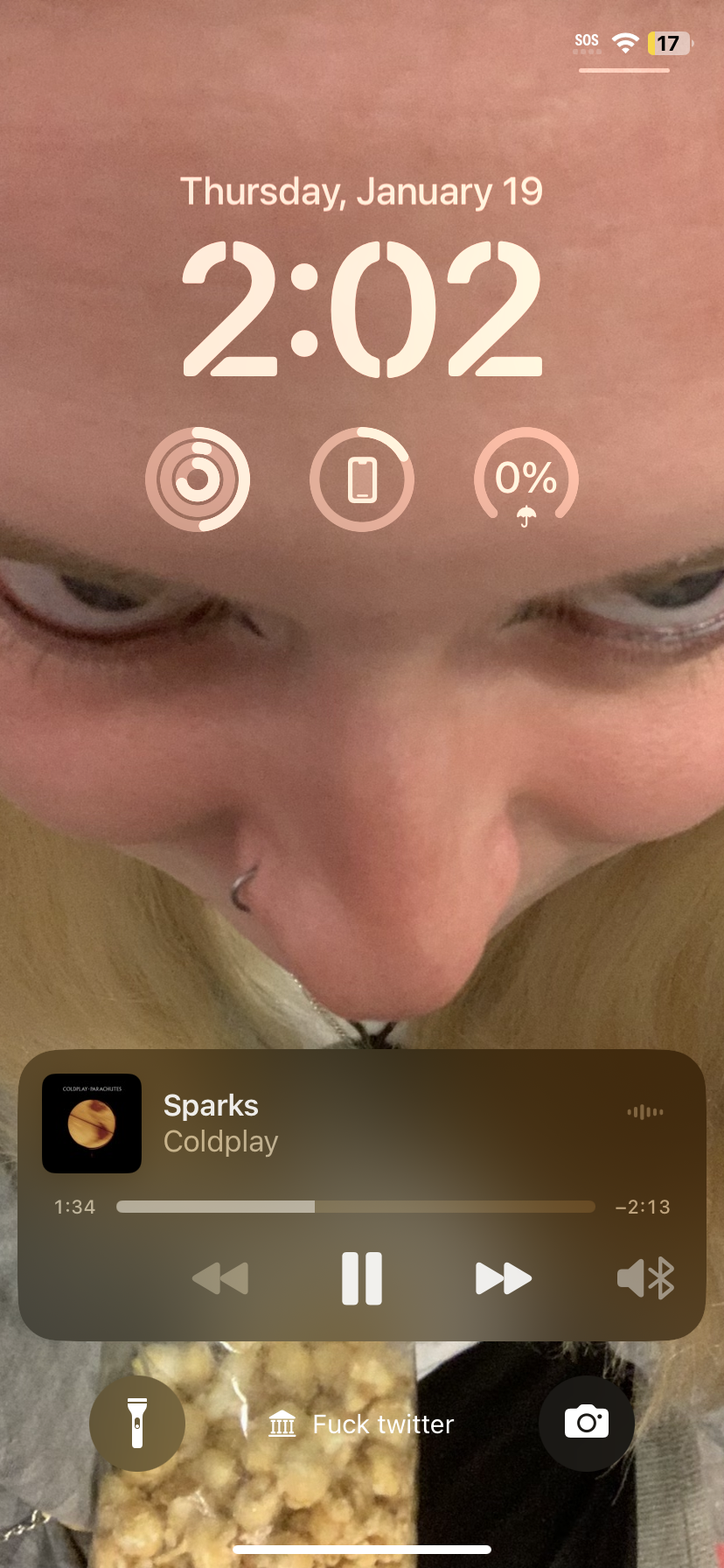
Task: Open the Parachutes album artwork
Action: coord(92,1123)
